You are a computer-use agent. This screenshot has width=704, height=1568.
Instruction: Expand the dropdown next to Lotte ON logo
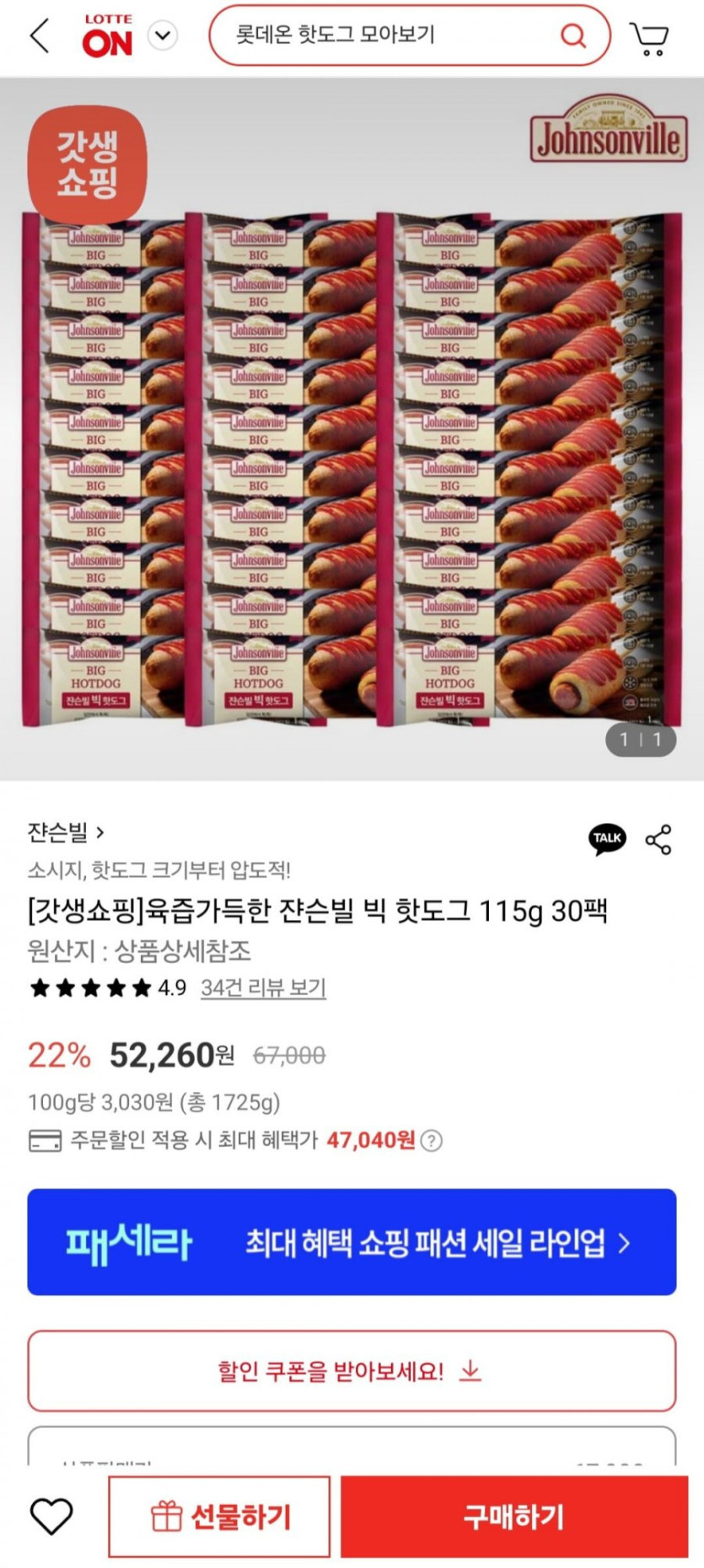(x=163, y=36)
